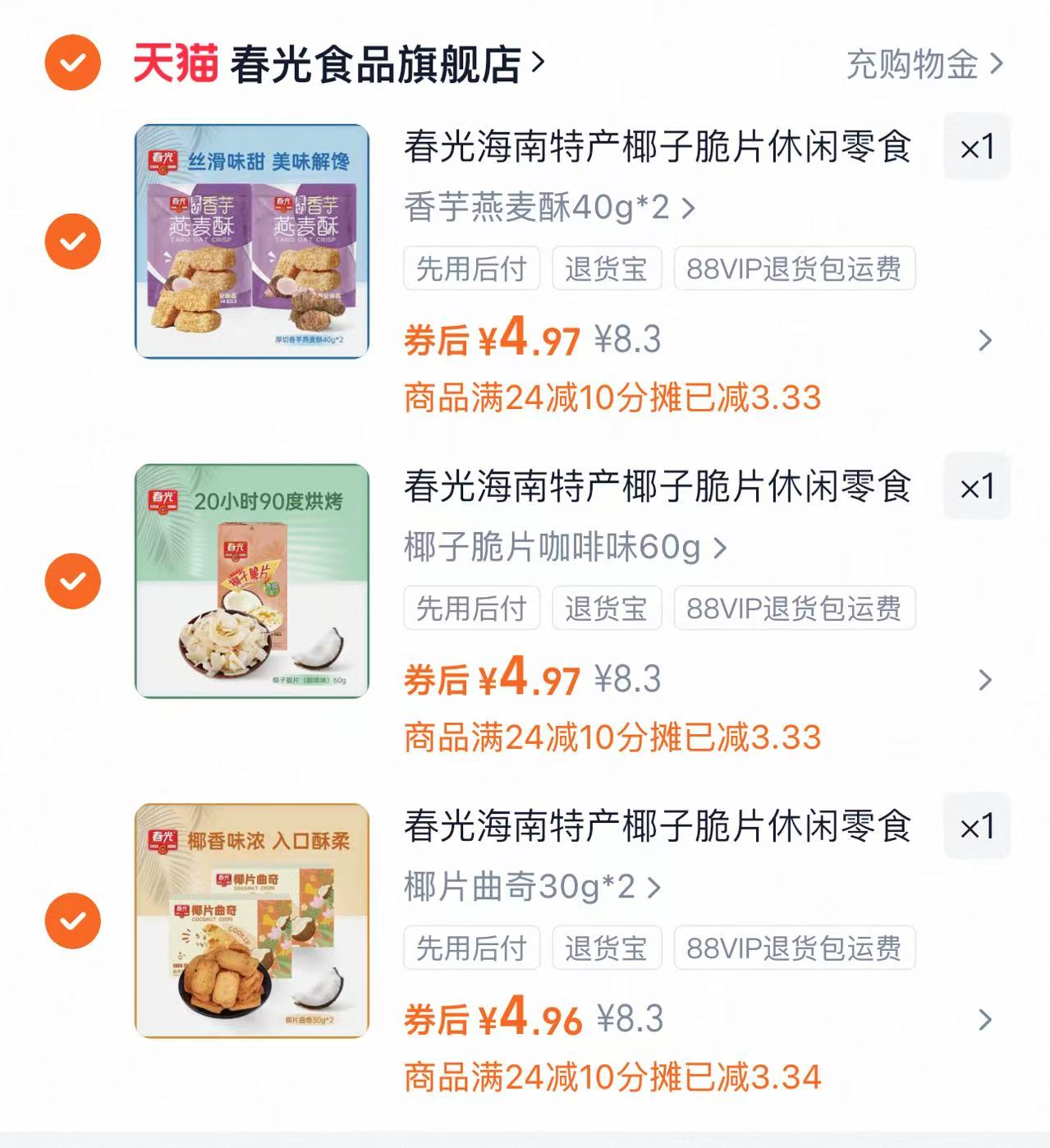Click the 满24减10 promotion text on the coffee item
Image resolution: width=1050 pixels, height=1148 pixels.
click(575, 737)
